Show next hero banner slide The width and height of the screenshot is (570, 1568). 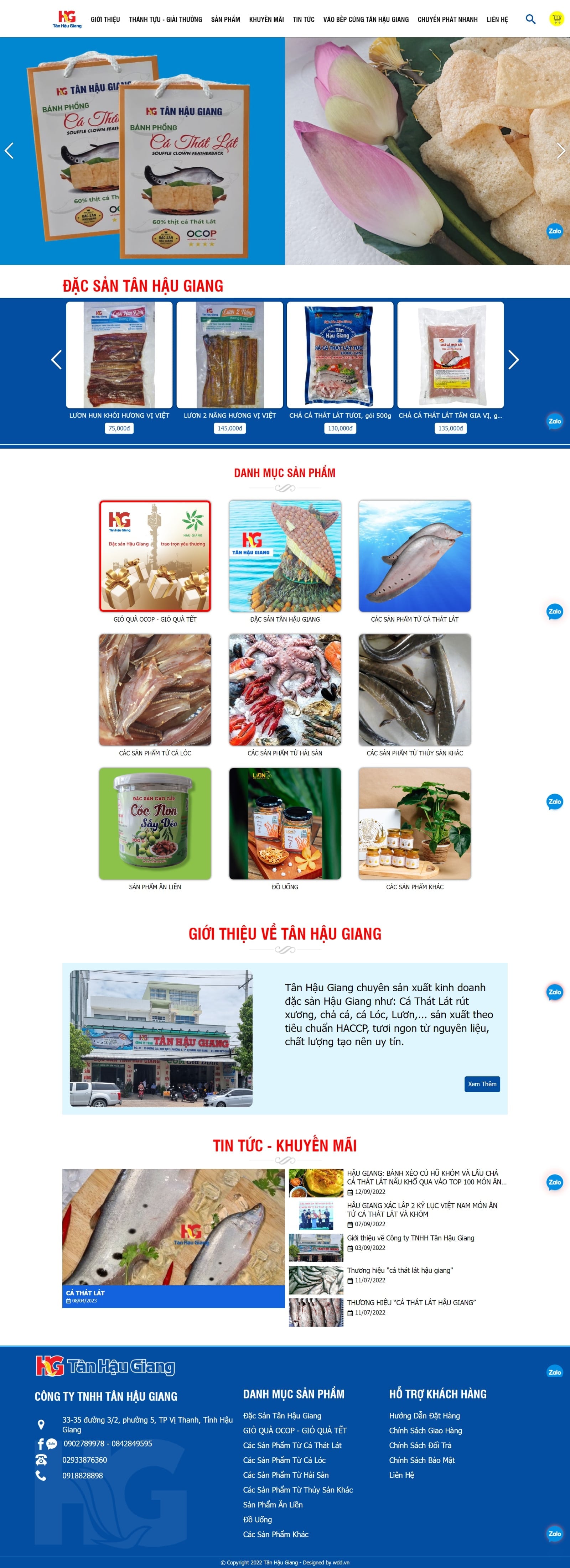point(560,150)
